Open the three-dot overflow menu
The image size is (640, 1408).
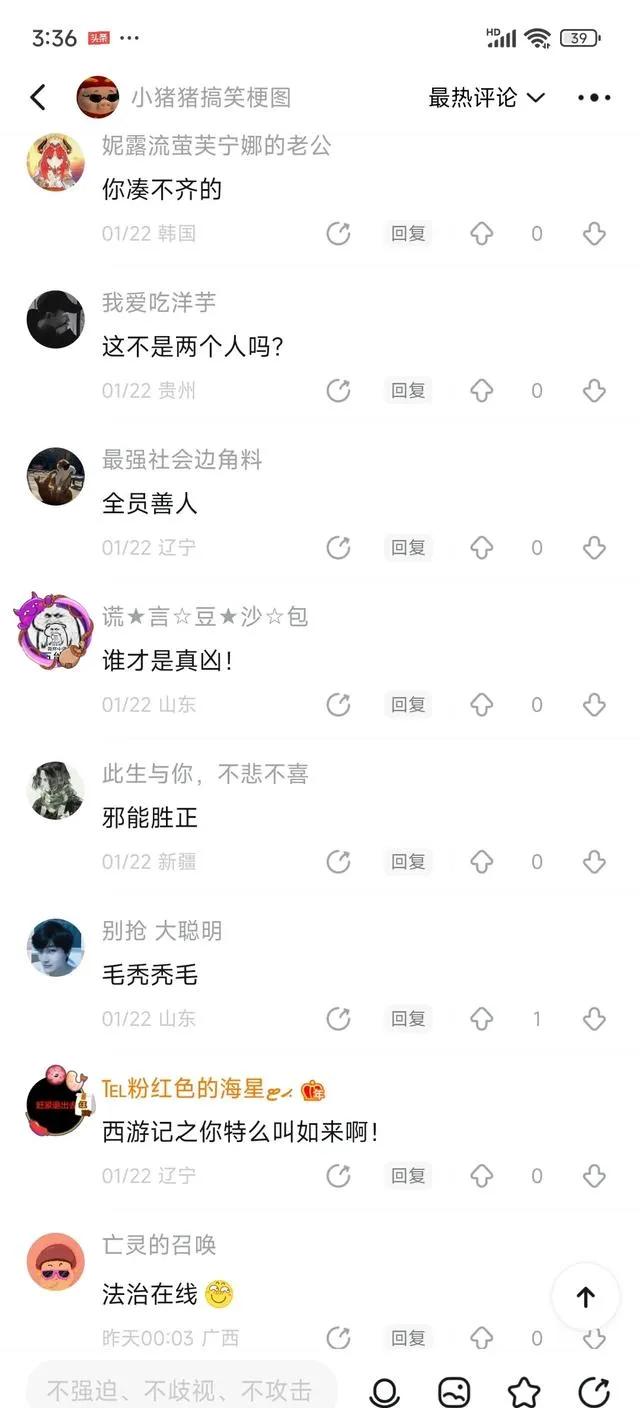pyautogui.click(x=593, y=97)
